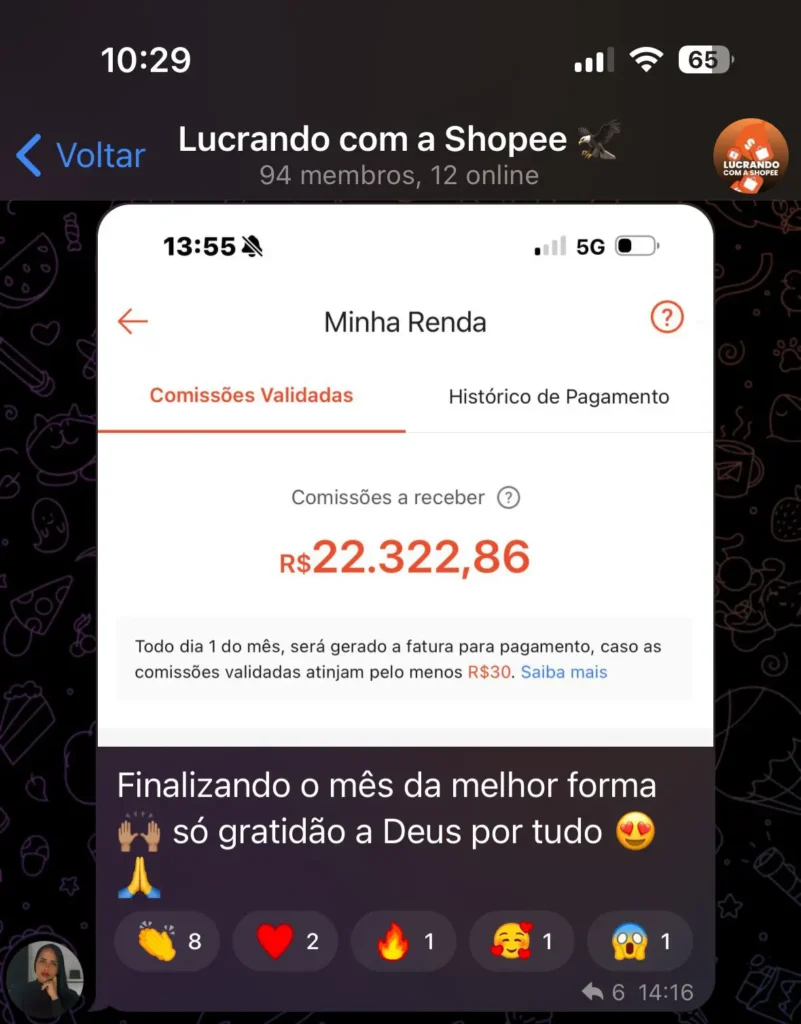
Task: Go back using the Voltar button
Action: coord(82,156)
